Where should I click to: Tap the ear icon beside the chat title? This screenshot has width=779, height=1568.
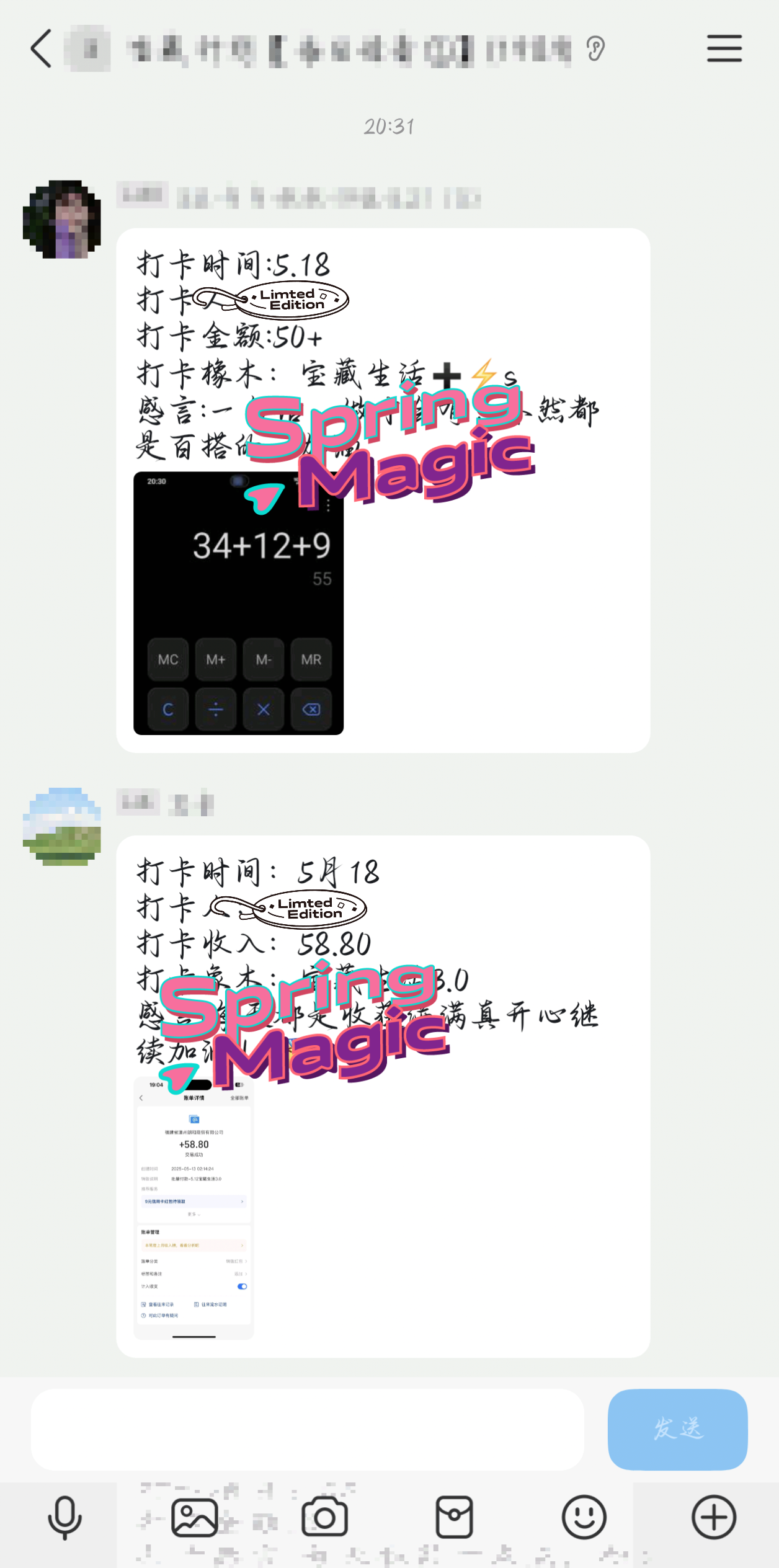[x=595, y=48]
